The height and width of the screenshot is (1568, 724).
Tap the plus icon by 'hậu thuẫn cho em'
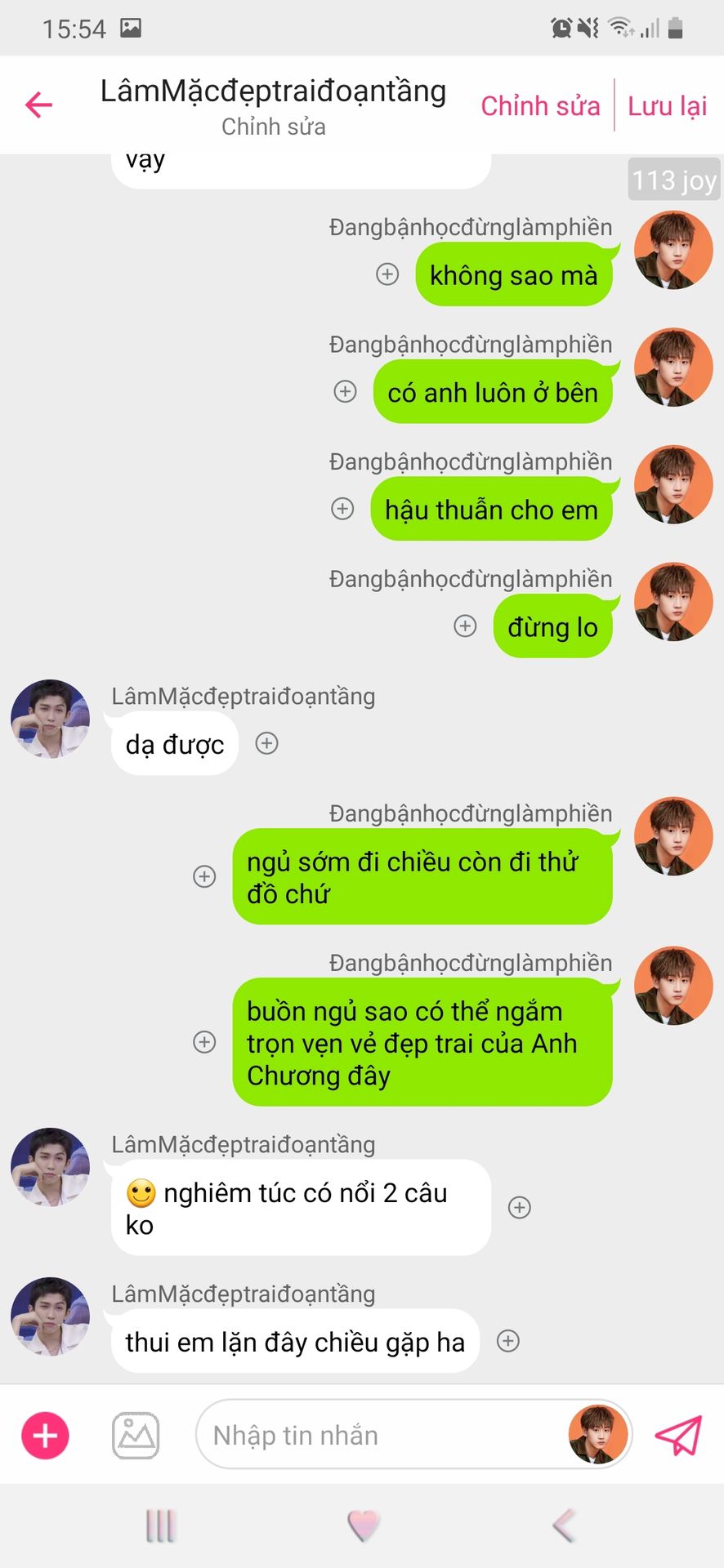(x=342, y=509)
